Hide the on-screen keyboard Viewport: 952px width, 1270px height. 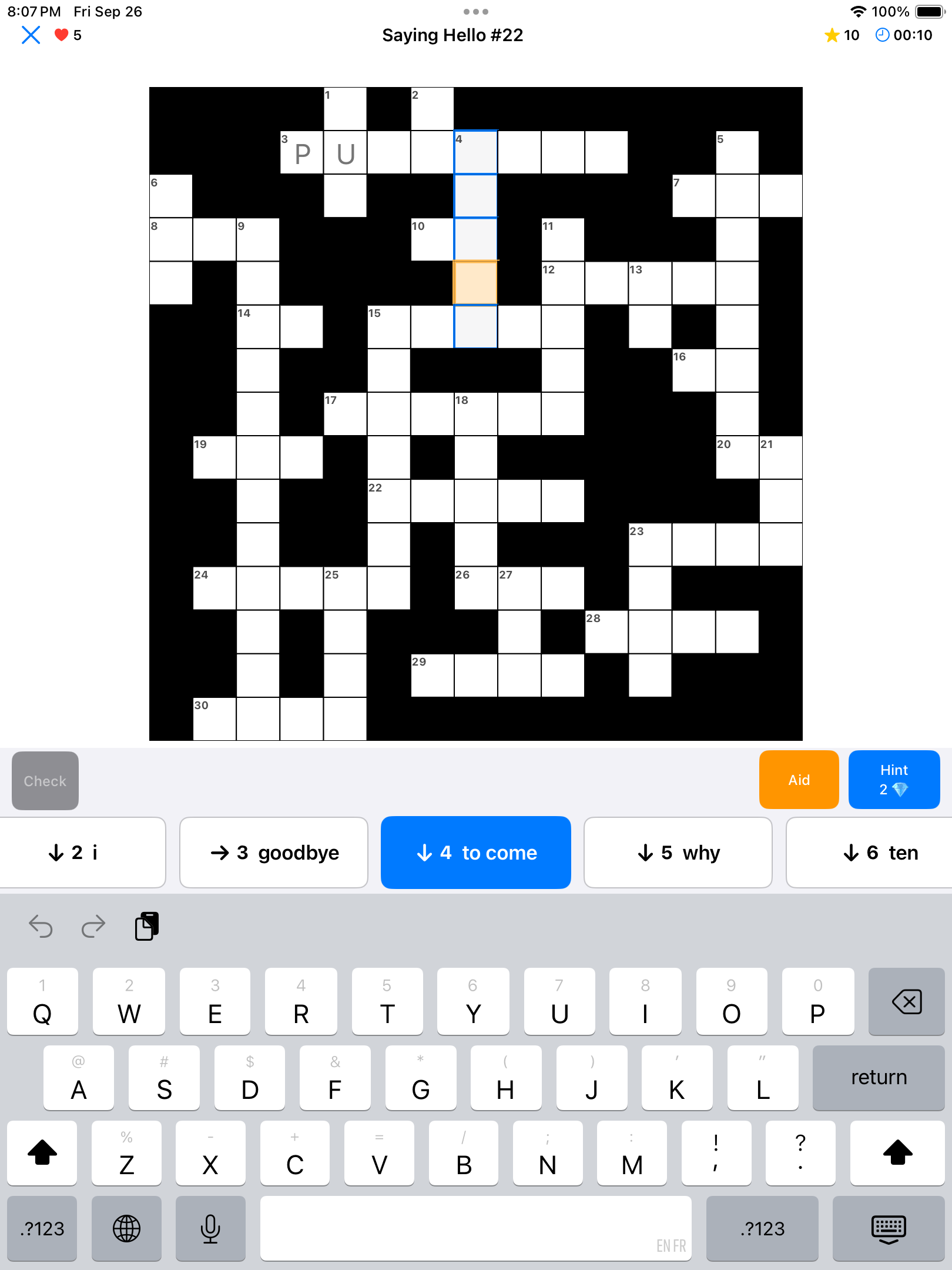[889, 1229]
